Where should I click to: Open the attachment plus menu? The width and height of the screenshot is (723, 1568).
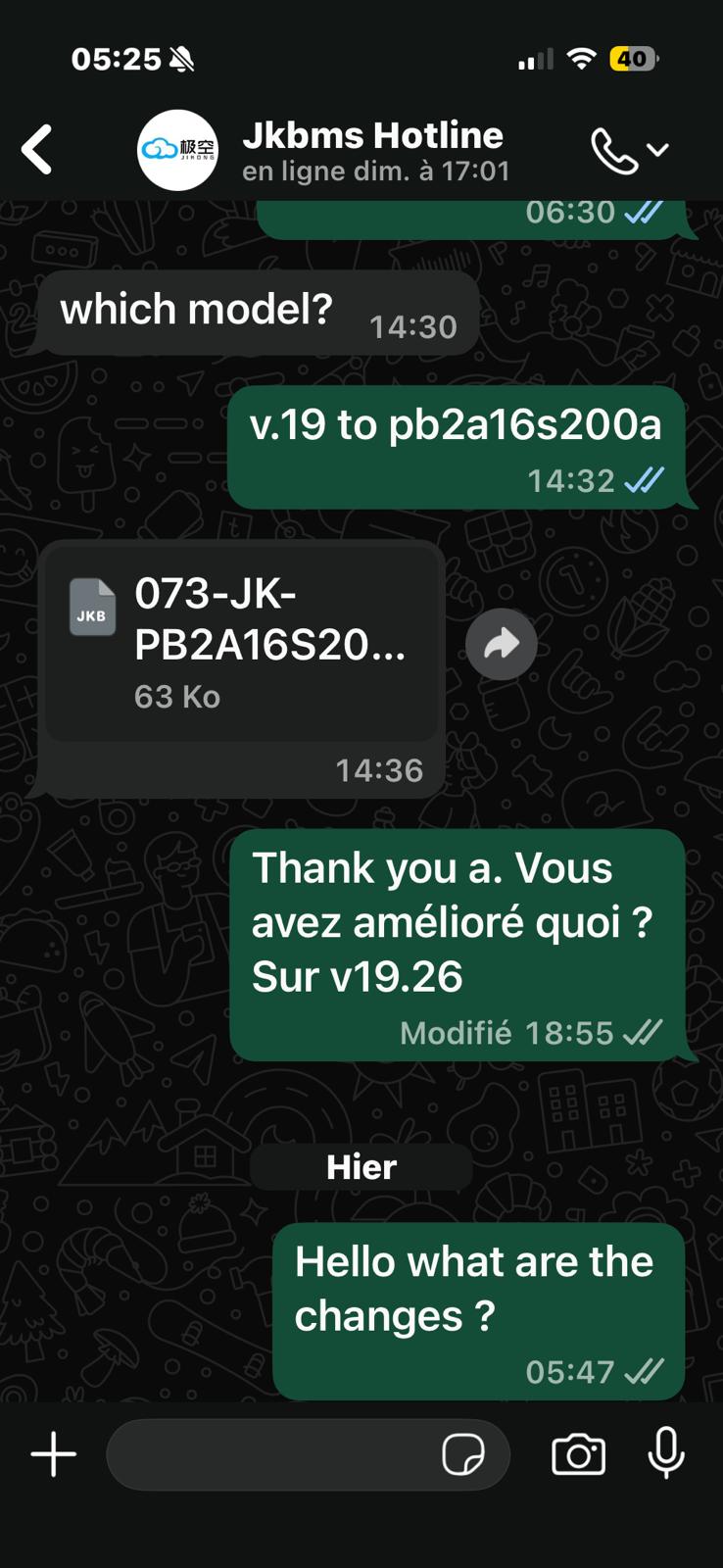(x=54, y=1453)
